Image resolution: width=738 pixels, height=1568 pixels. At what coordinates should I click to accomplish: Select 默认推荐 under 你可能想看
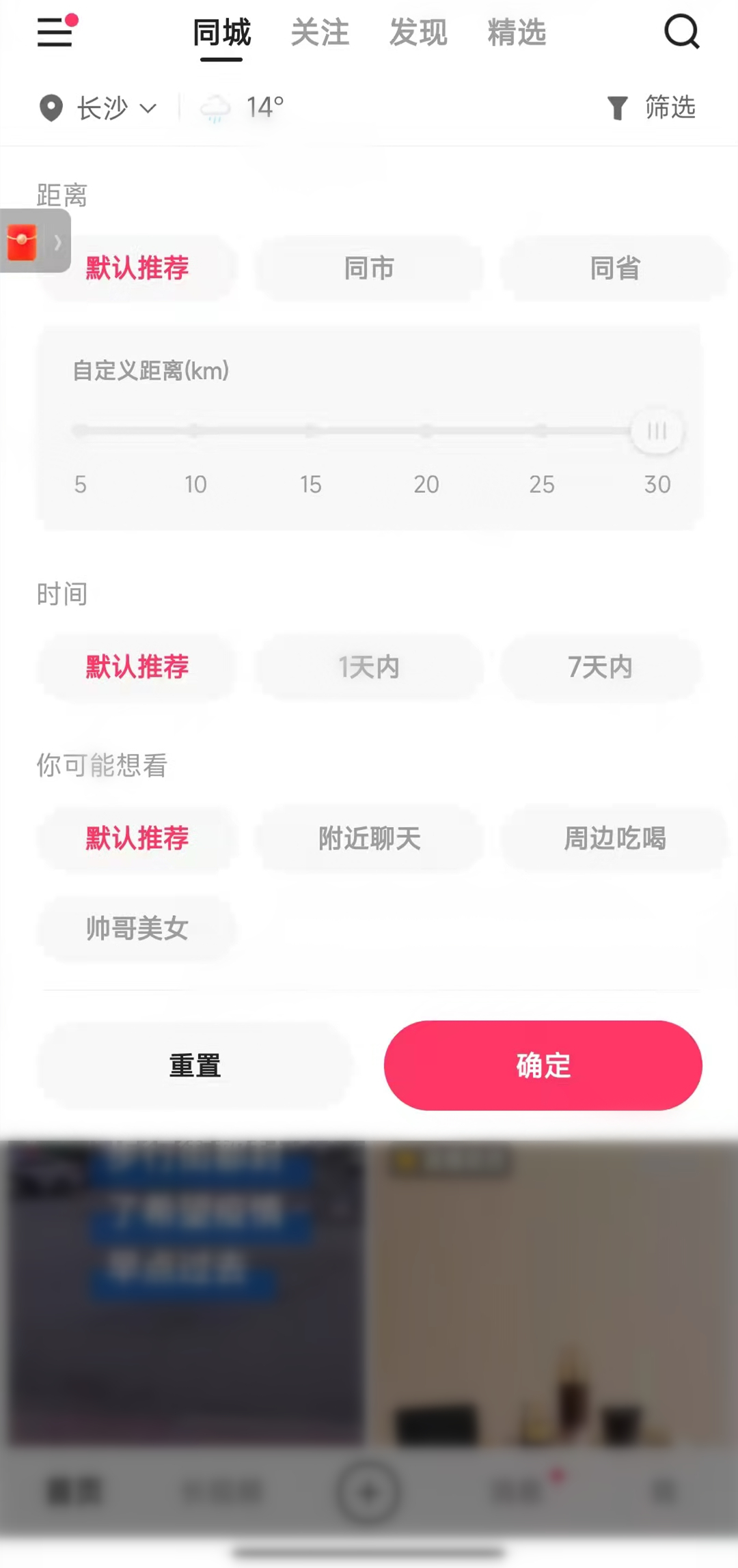click(137, 838)
